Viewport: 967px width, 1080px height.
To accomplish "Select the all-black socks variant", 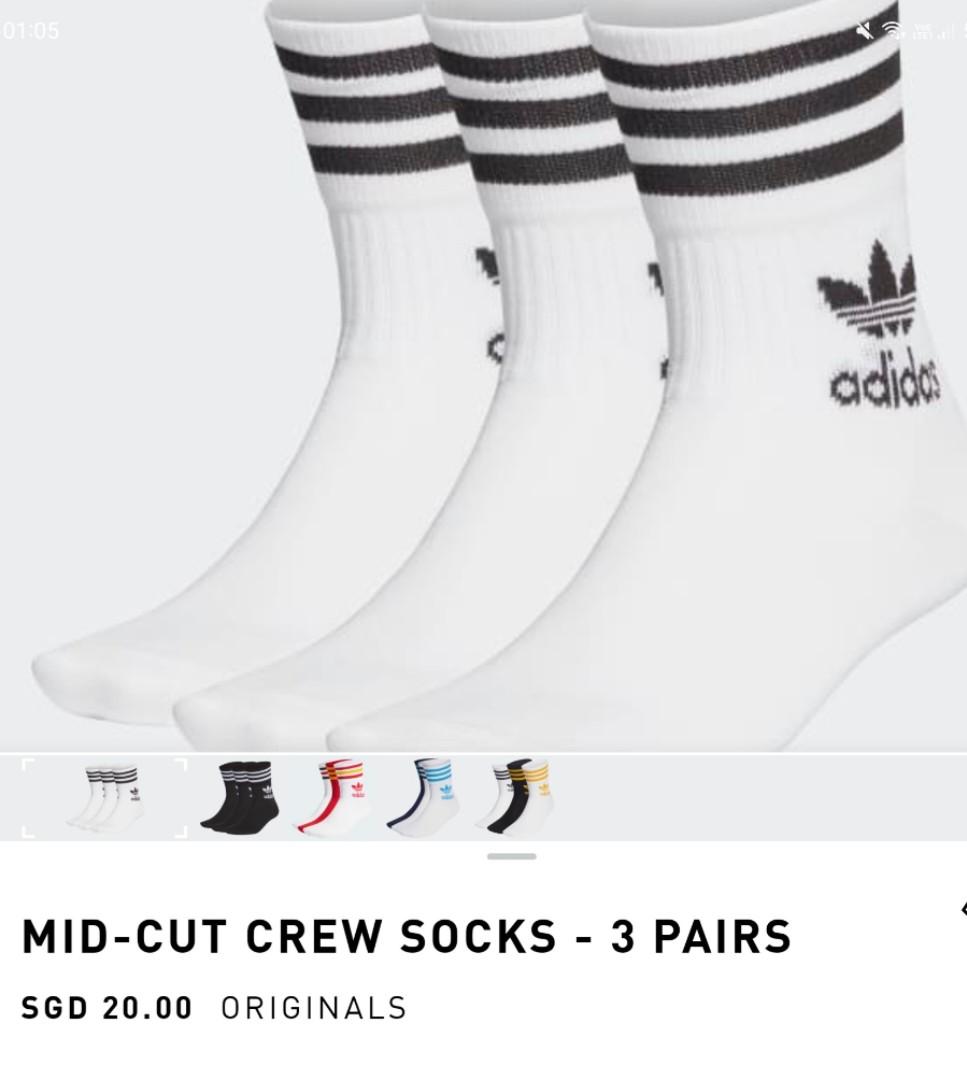I will (x=239, y=797).
